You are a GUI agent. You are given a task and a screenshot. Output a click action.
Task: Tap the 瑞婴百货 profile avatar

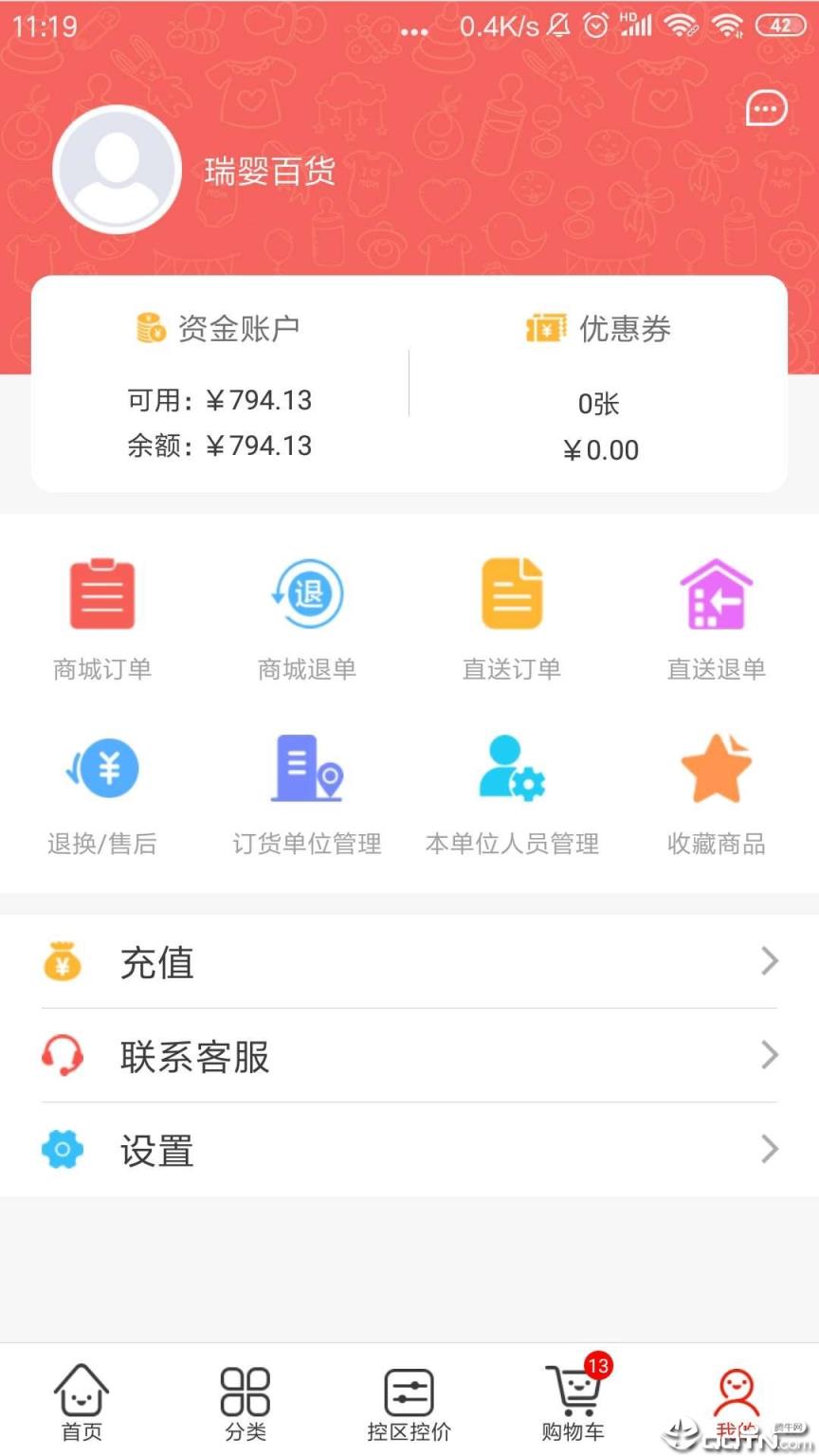click(117, 168)
